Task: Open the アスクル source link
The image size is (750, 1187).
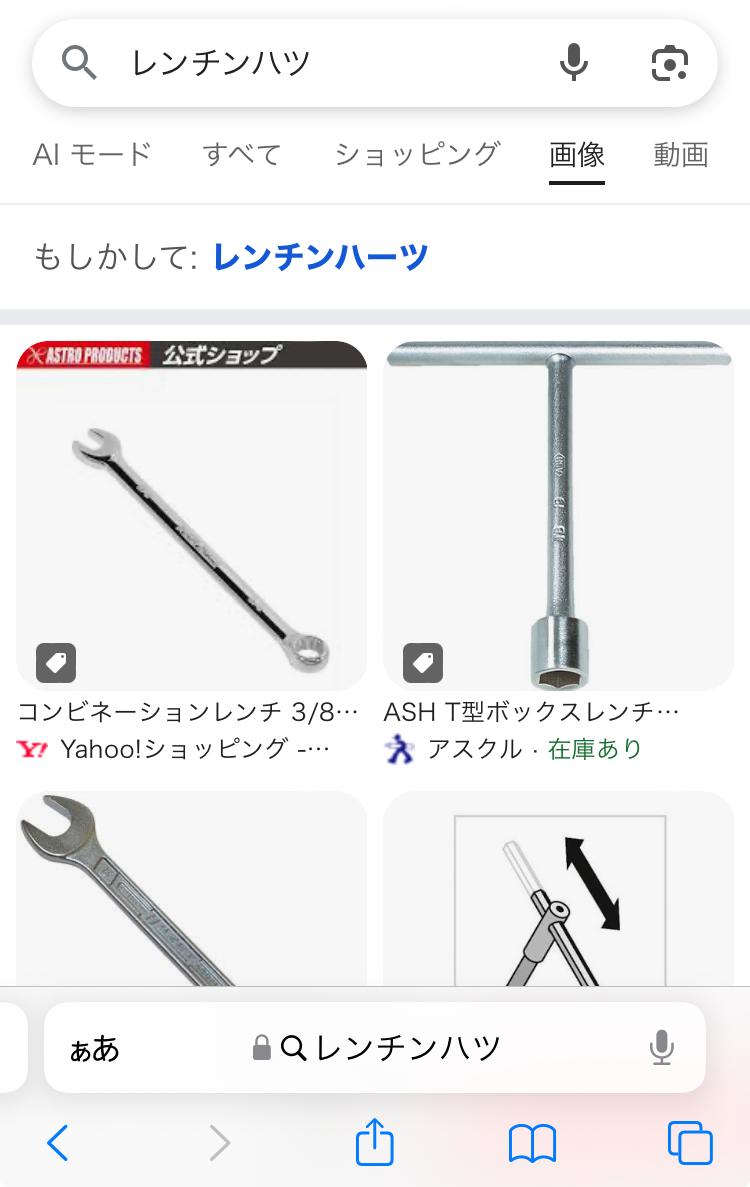Action: click(x=474, y=749)
